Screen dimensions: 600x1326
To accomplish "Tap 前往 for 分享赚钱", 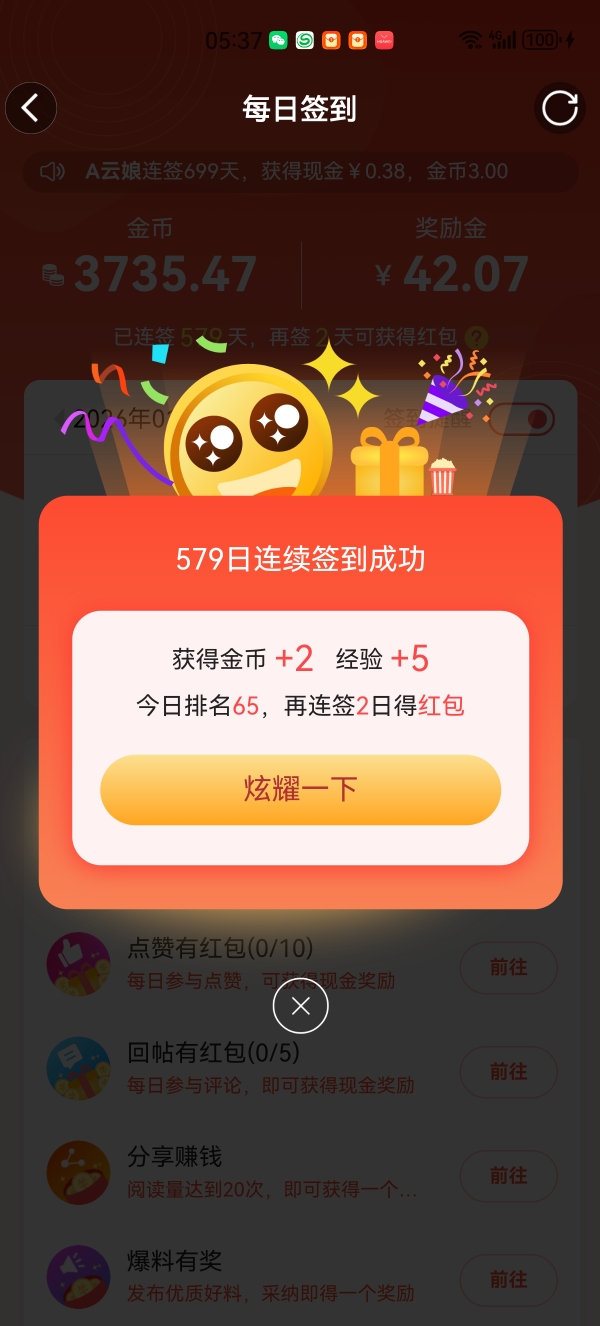I will click(508, 1175).
